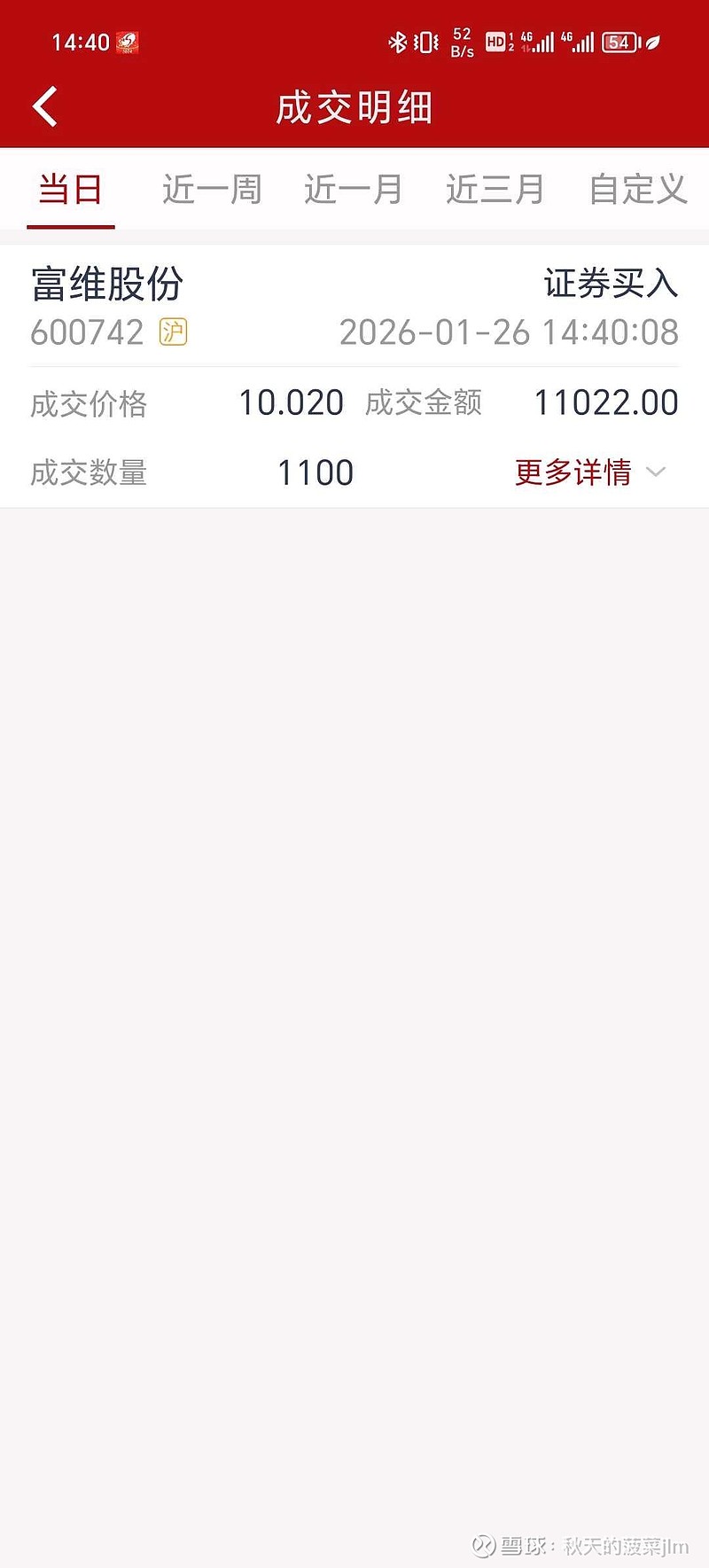Viewport: 709px width, 1568px height.
Task: Click the red festive logo beside the clock
Action: tap(130, 41)
